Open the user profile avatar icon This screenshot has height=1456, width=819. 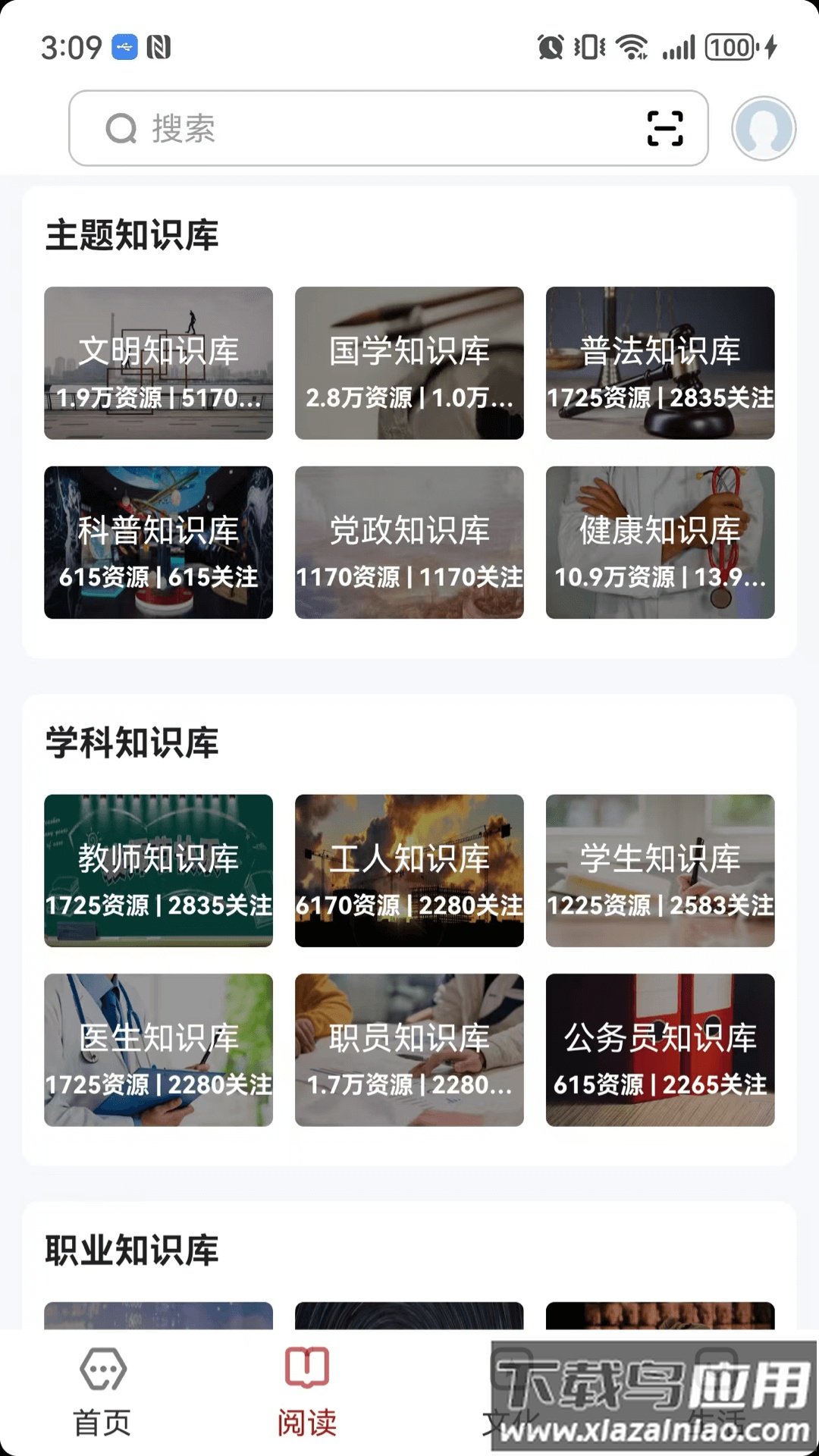click(x=764, y=129)
